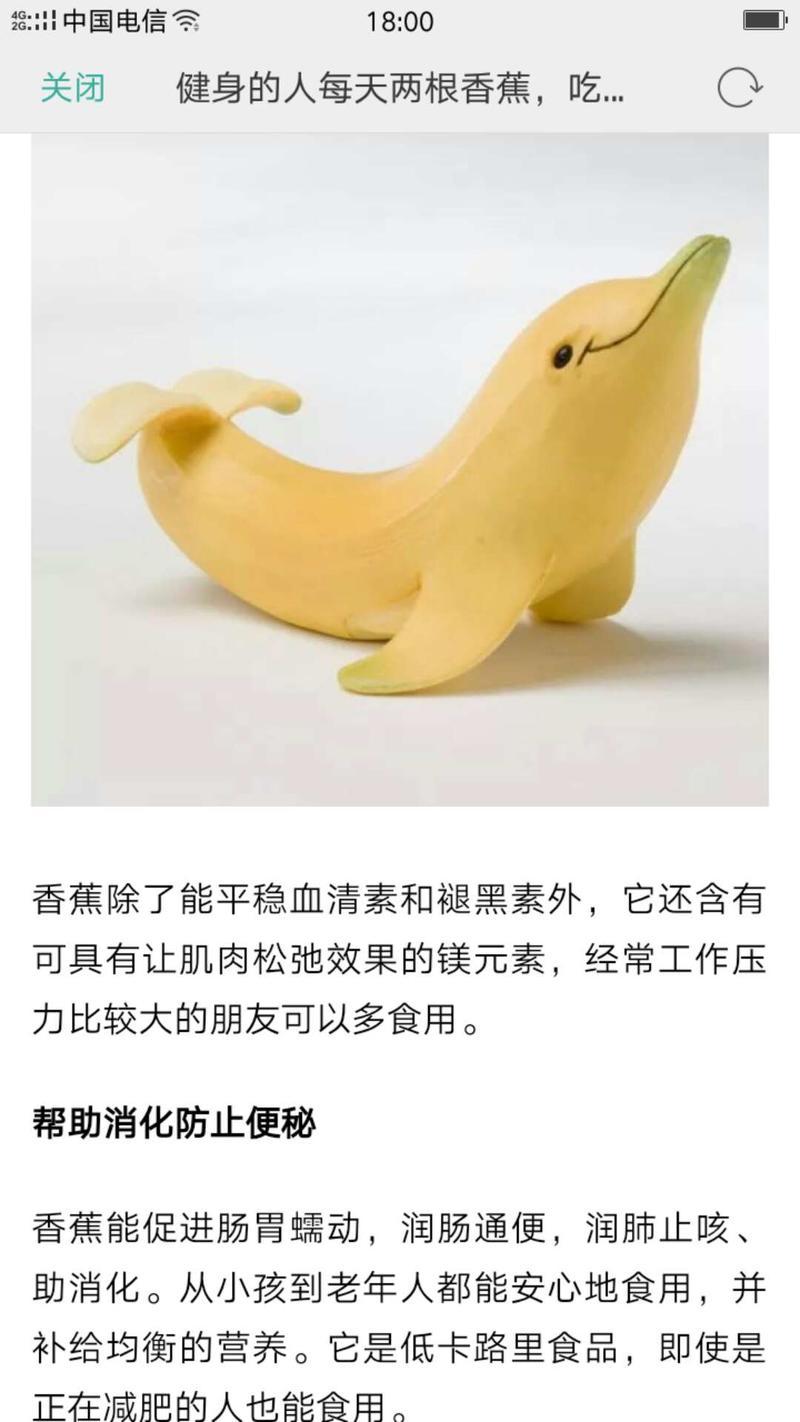Image resolution: width=800 pixels, height=1422 pixels.
Task: Close the article with 关闭
Action: pyautogui.click(x=72, y=88)
